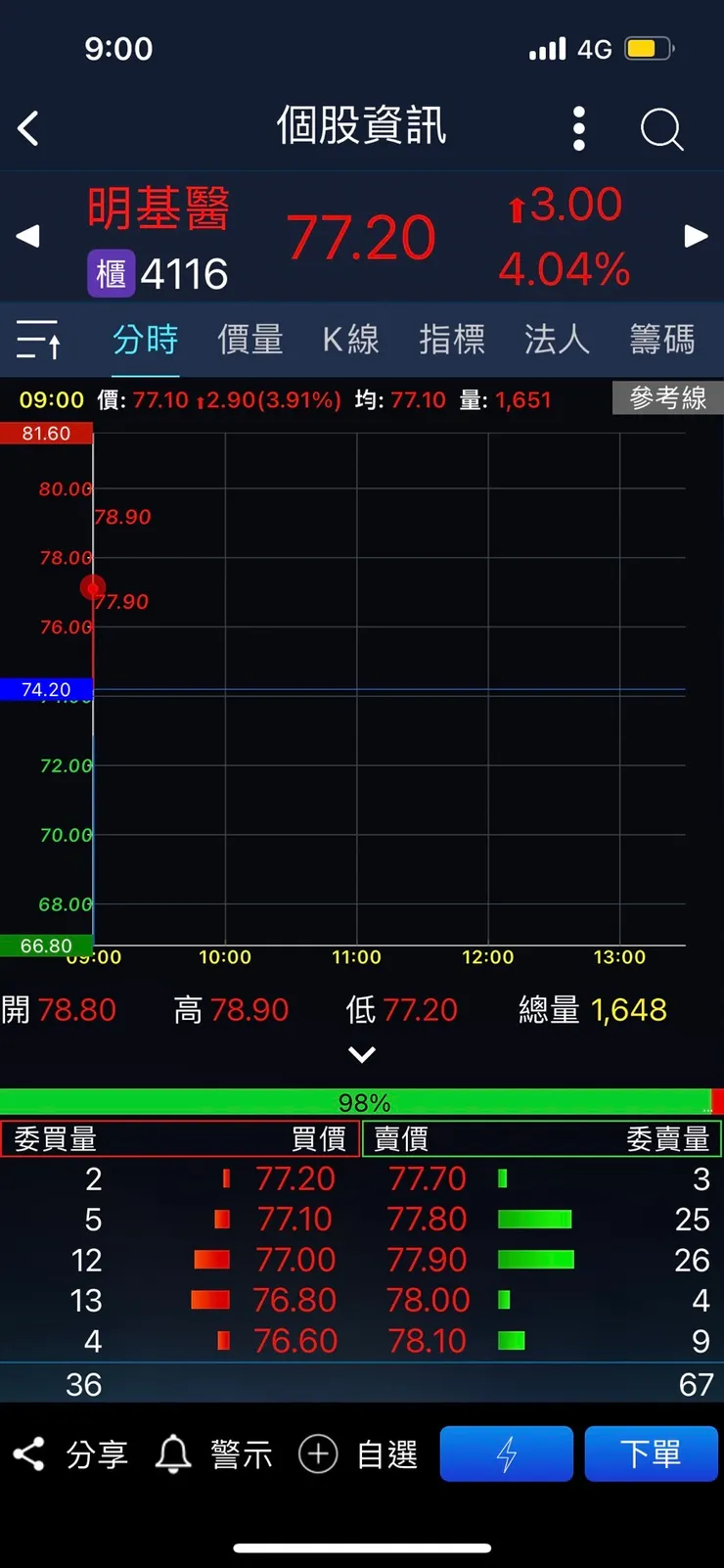Open the stock search icon
This screenshot has height=1568, width=724.
coord(661,128)
